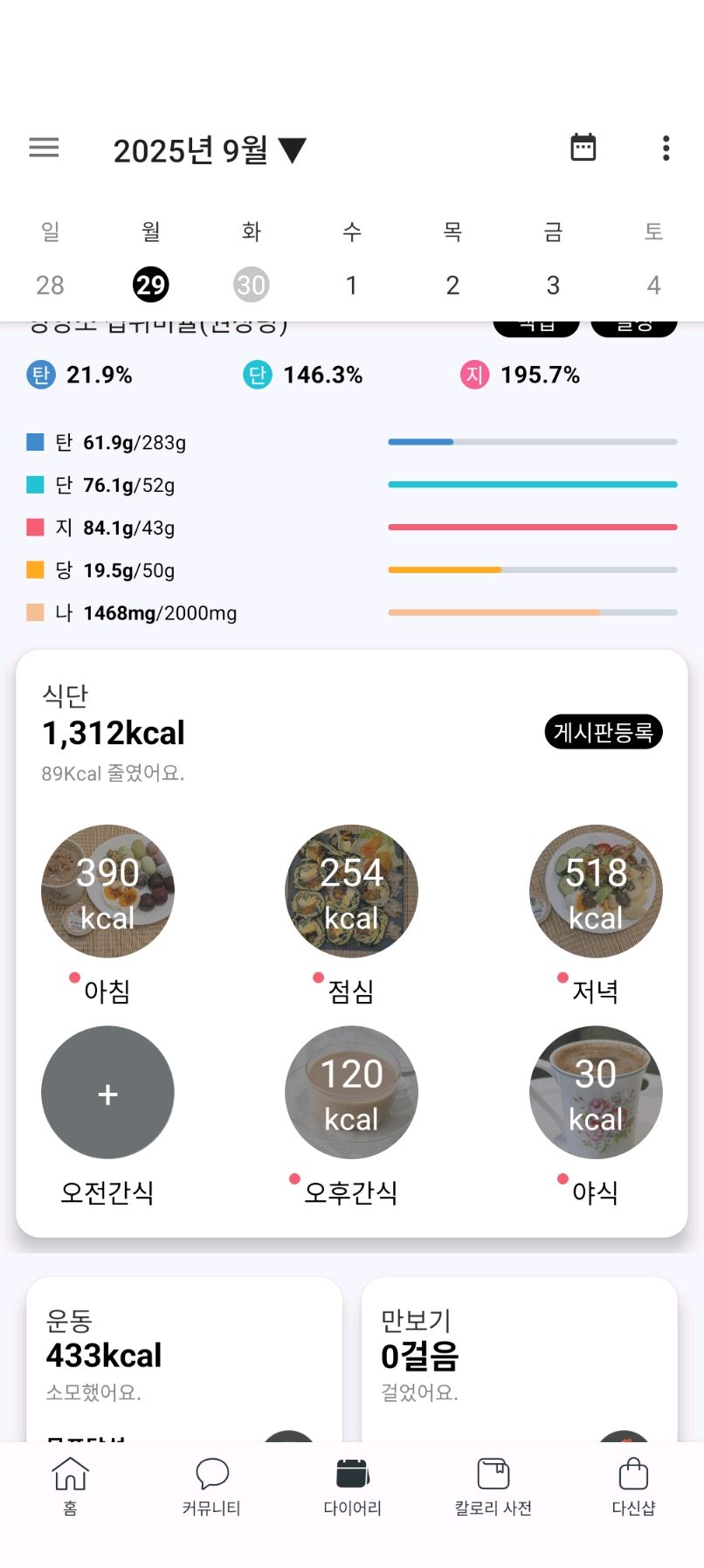Open the 아침 meal entry with 390 kcal
The image size is (704, 1568).
107,891
